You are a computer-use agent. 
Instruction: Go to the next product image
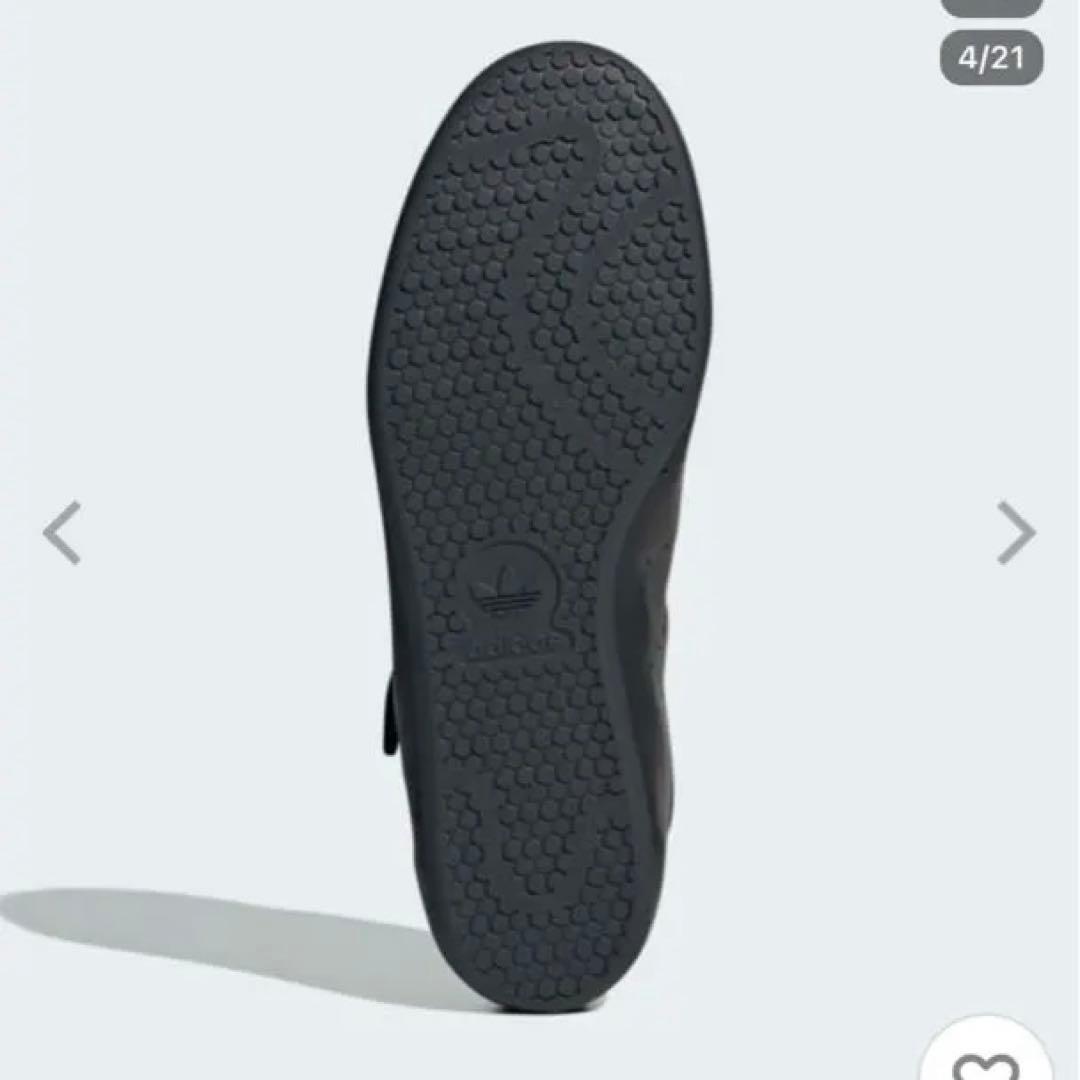point(1016,533)
